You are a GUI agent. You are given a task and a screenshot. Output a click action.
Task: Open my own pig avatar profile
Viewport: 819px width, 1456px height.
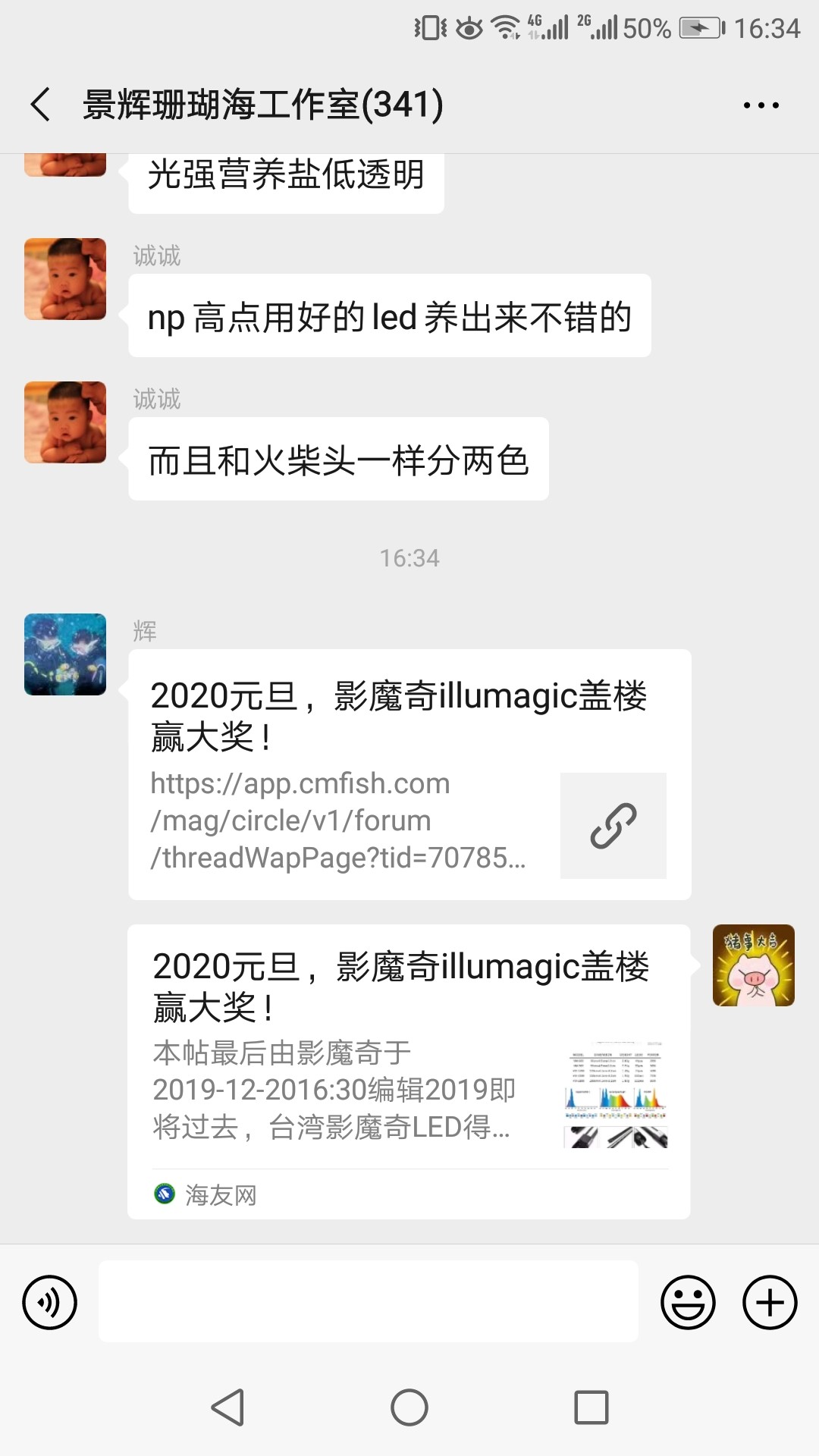click(753, 965)
